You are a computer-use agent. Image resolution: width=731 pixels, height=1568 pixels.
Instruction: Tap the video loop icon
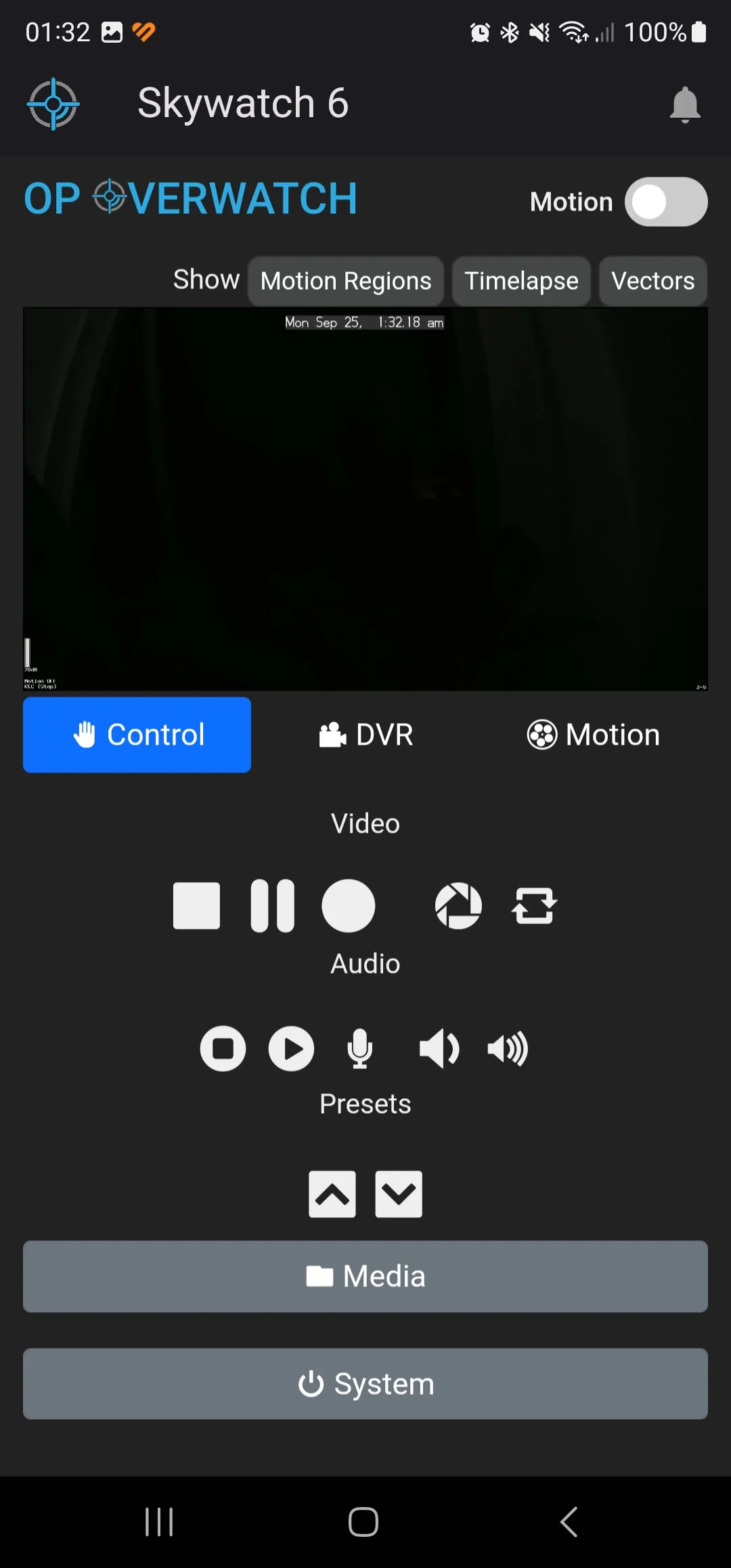tap(534, 906)
